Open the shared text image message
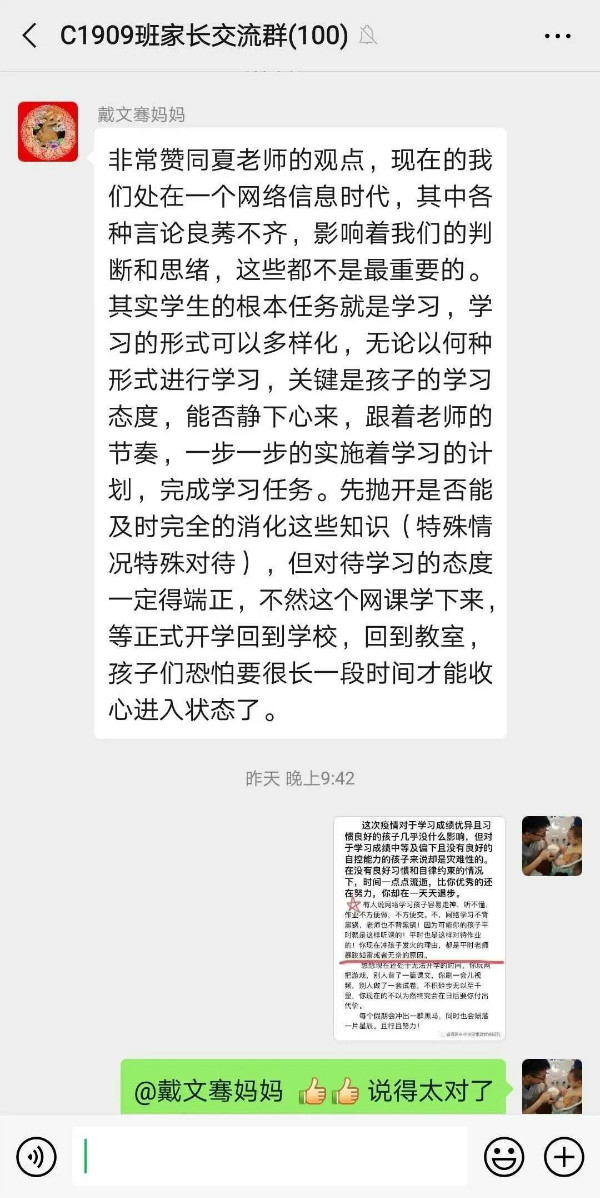The width and height of the screenshot is (600, 1198). [419, 927]
